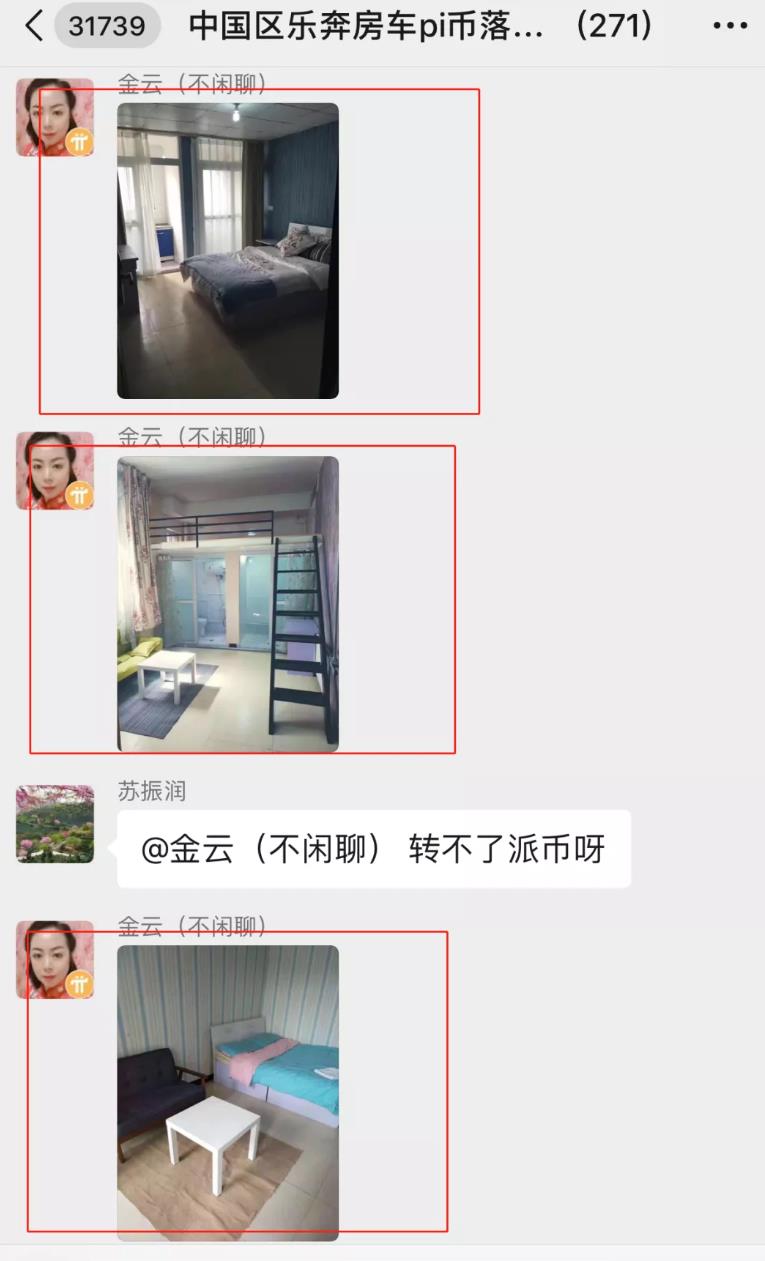The width and height of the screenshot is (765, 1261).
Task: Open the three-dot chat options menu
Action: pyautogui.click(x=730, y=27)
